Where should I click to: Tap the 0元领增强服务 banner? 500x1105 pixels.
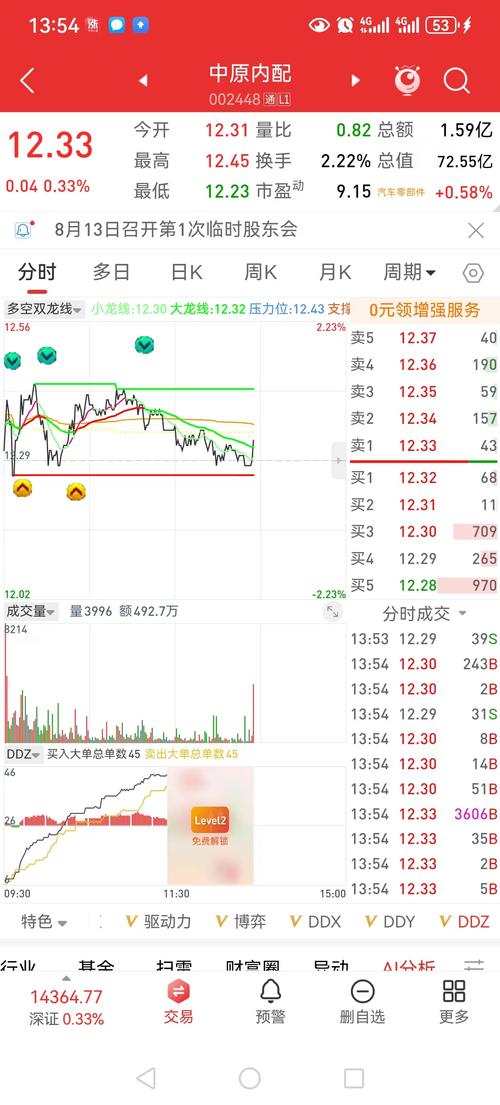(425, 309)
